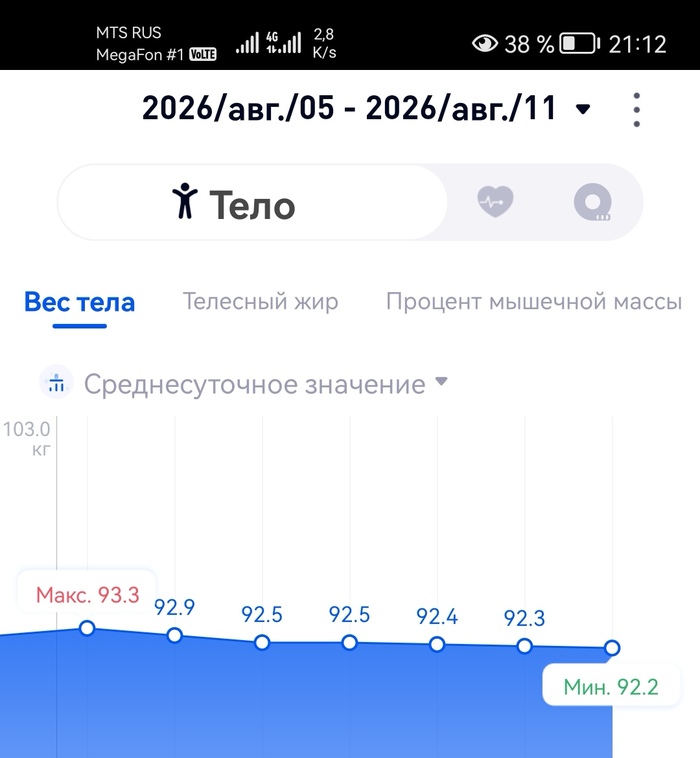Select the Тело segment
The height and width of the screenshot is (758, 700).
point(252,202)
